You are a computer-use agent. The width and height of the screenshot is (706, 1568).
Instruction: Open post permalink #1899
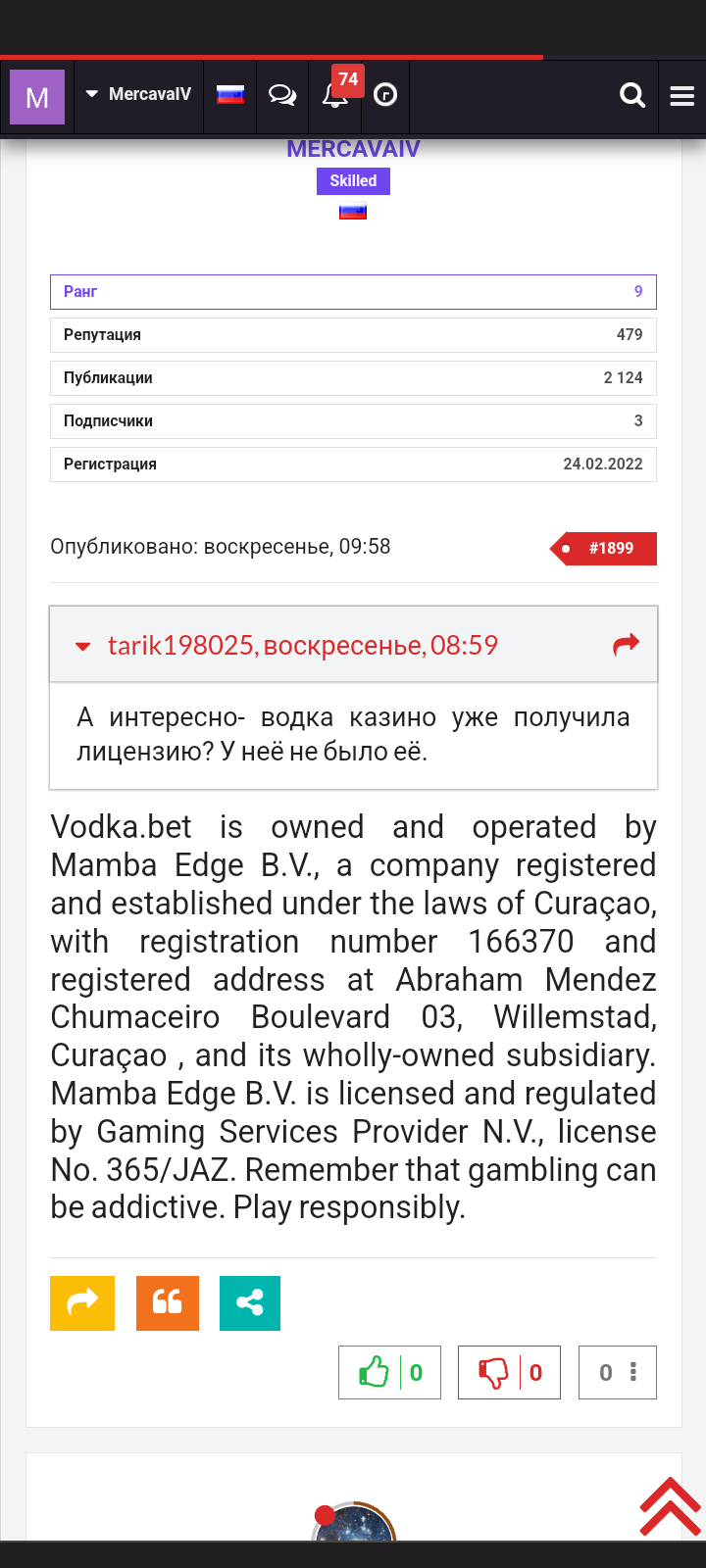(x=604, y=548)
